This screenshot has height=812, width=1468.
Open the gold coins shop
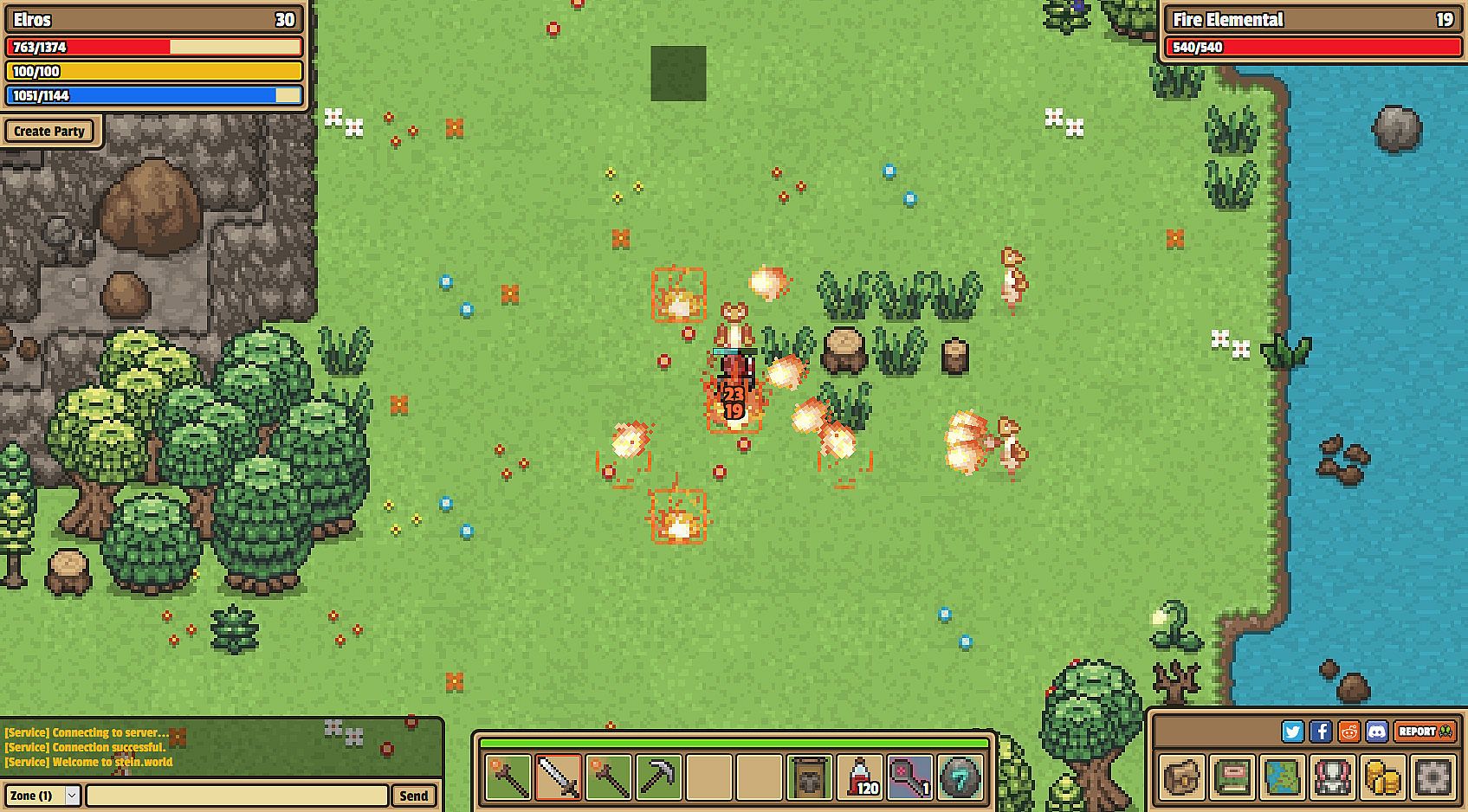1382,777
